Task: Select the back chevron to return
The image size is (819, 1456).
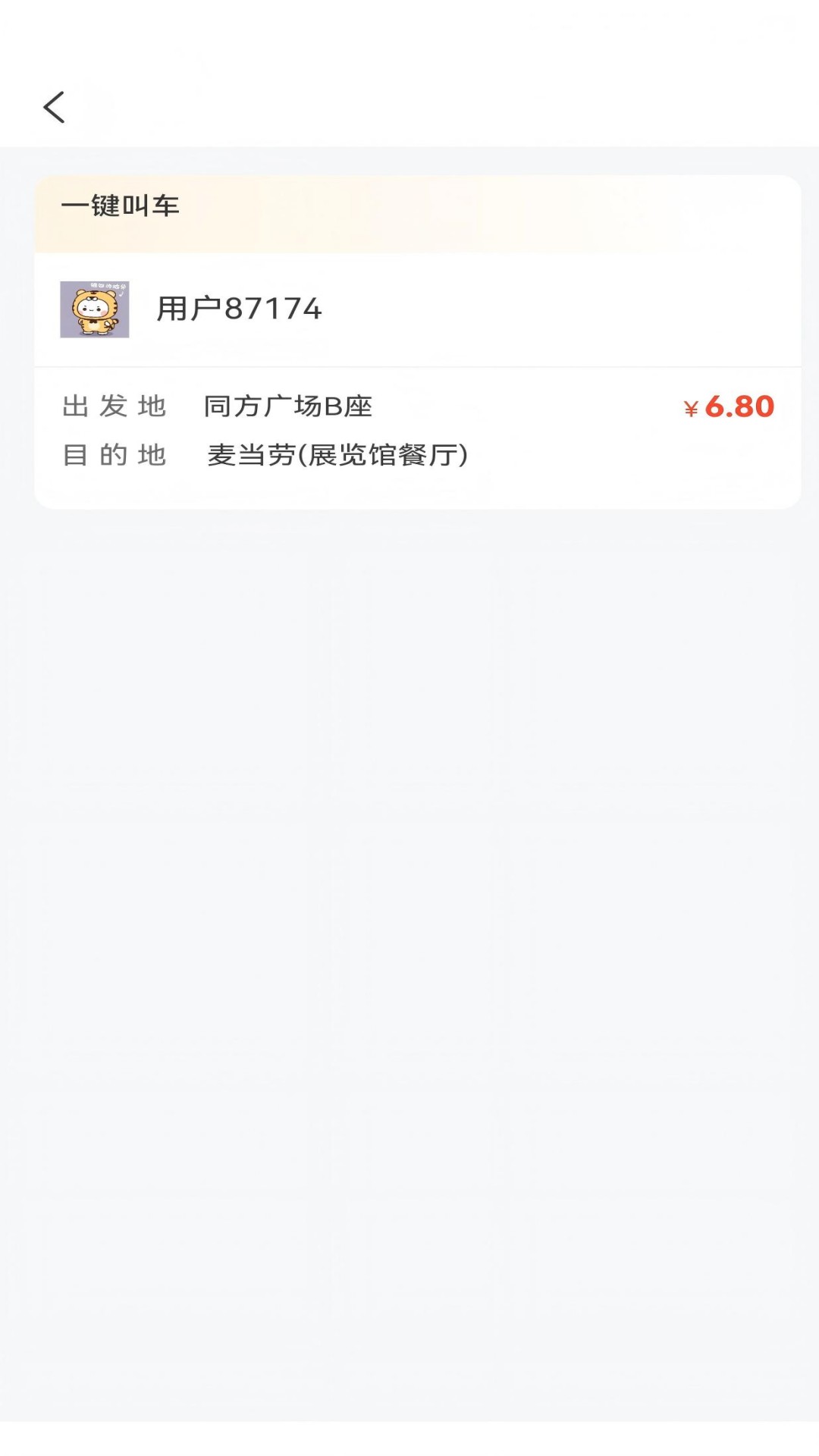Action: coord(54,107)
